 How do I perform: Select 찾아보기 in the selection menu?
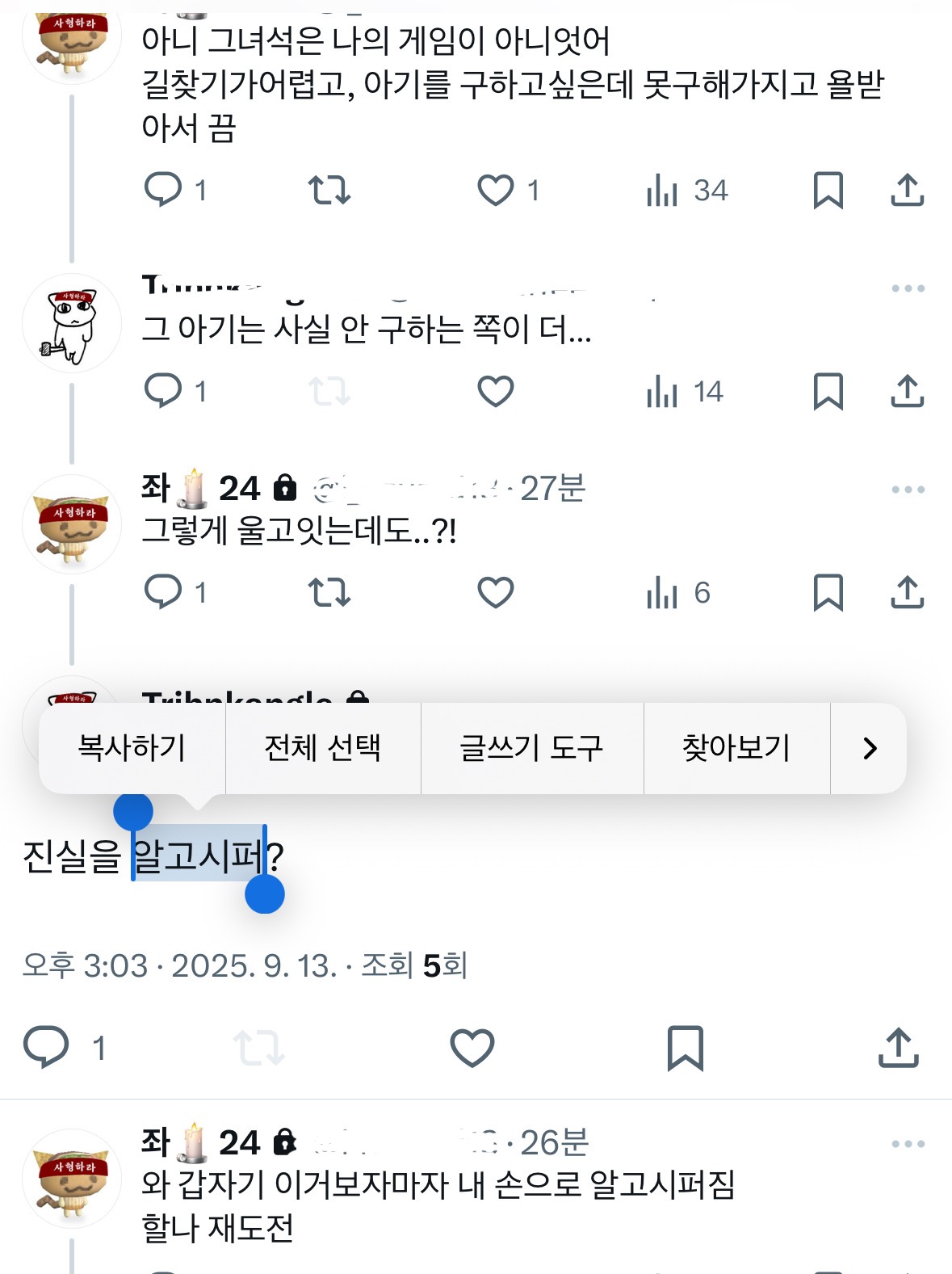(x=736, y=748)
